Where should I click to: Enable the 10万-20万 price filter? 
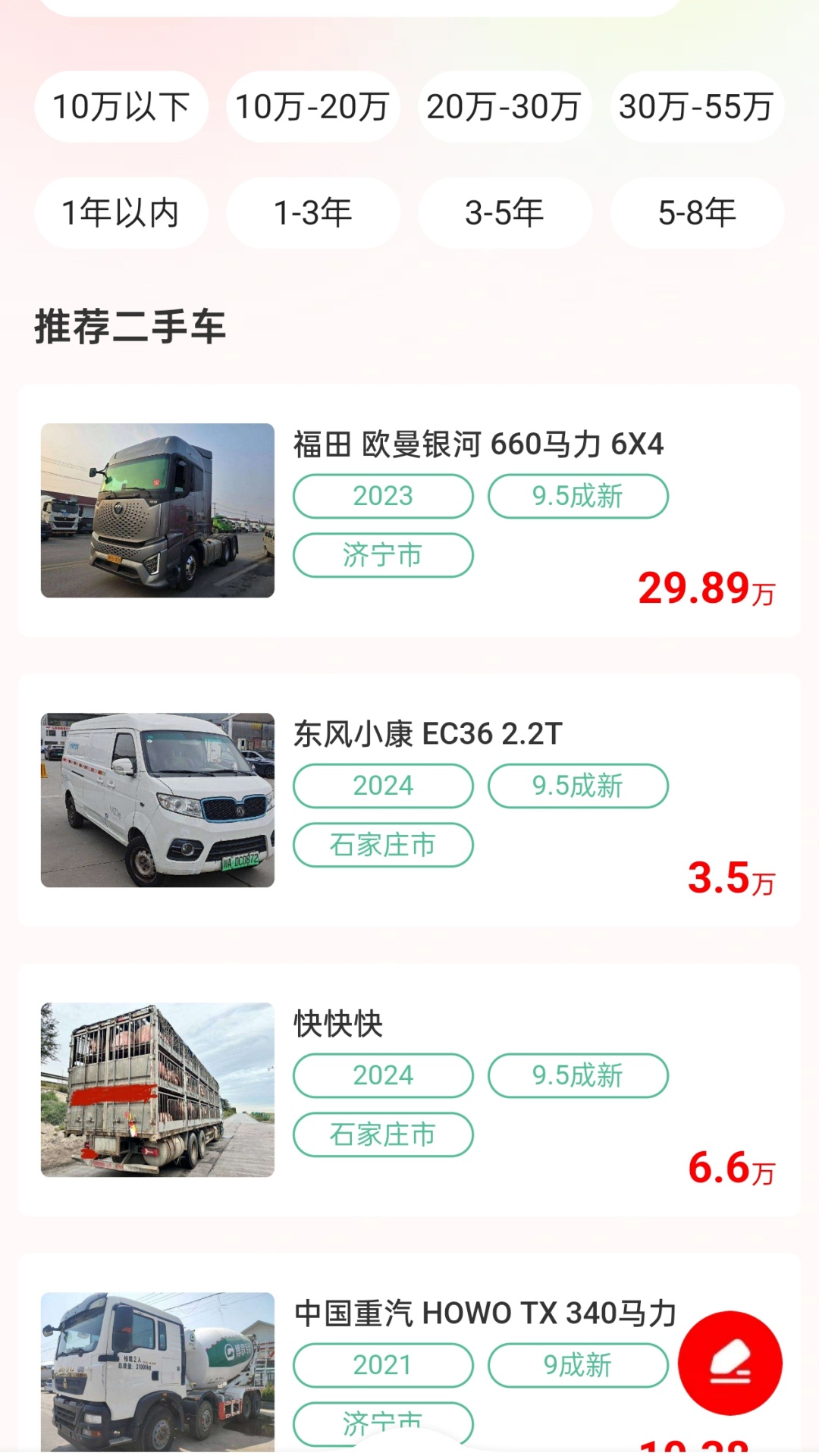click(312, 107)
